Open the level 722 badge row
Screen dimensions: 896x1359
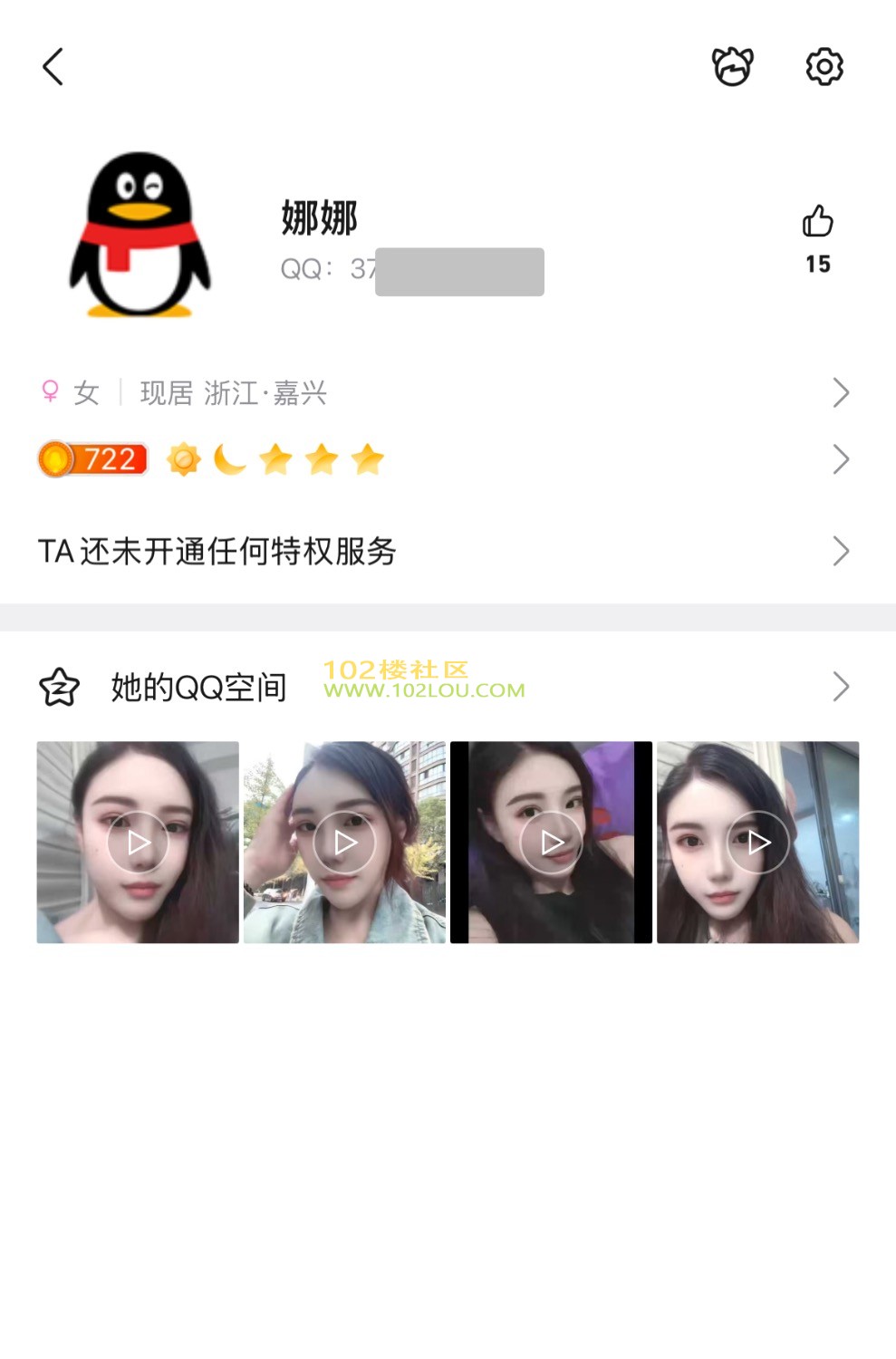point(444,459)
